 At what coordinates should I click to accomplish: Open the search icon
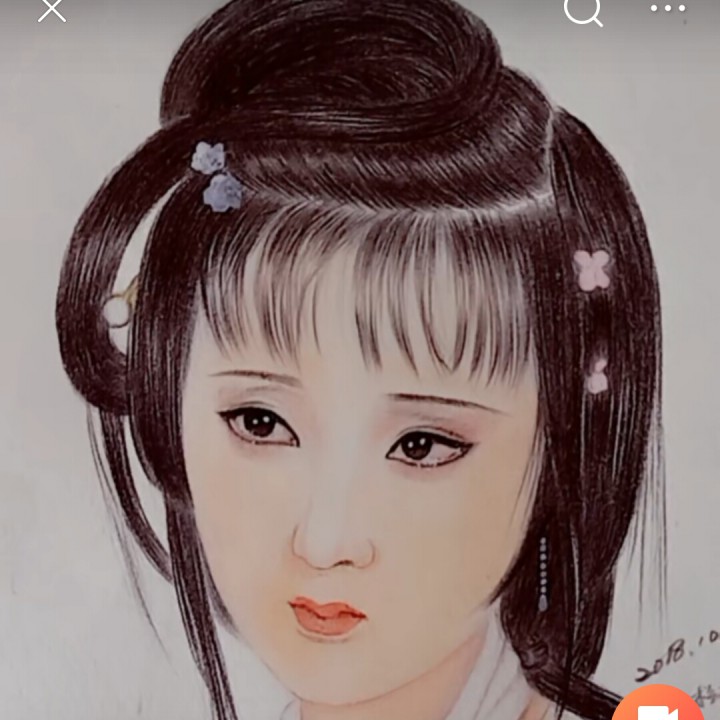pos(582,10)
